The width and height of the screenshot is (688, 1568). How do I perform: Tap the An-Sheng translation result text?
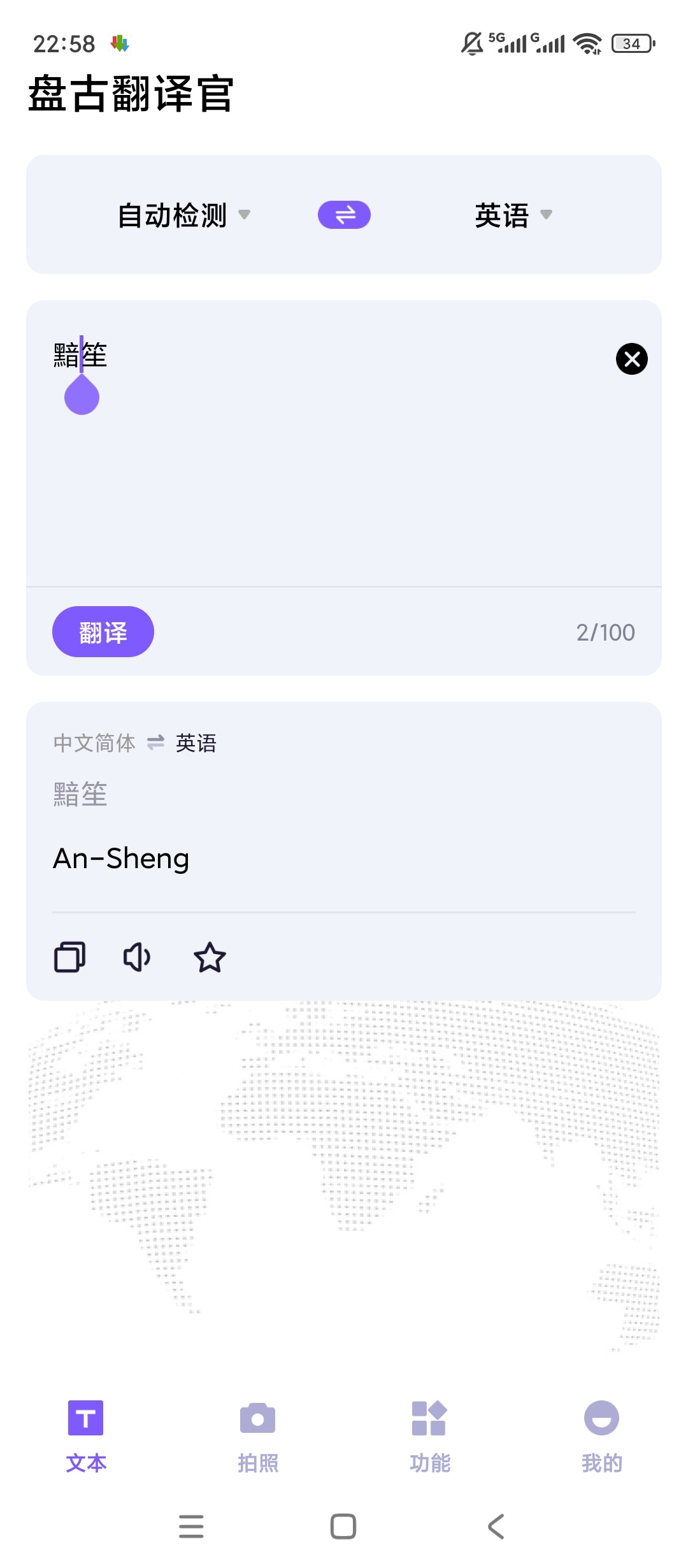[121, 858]
